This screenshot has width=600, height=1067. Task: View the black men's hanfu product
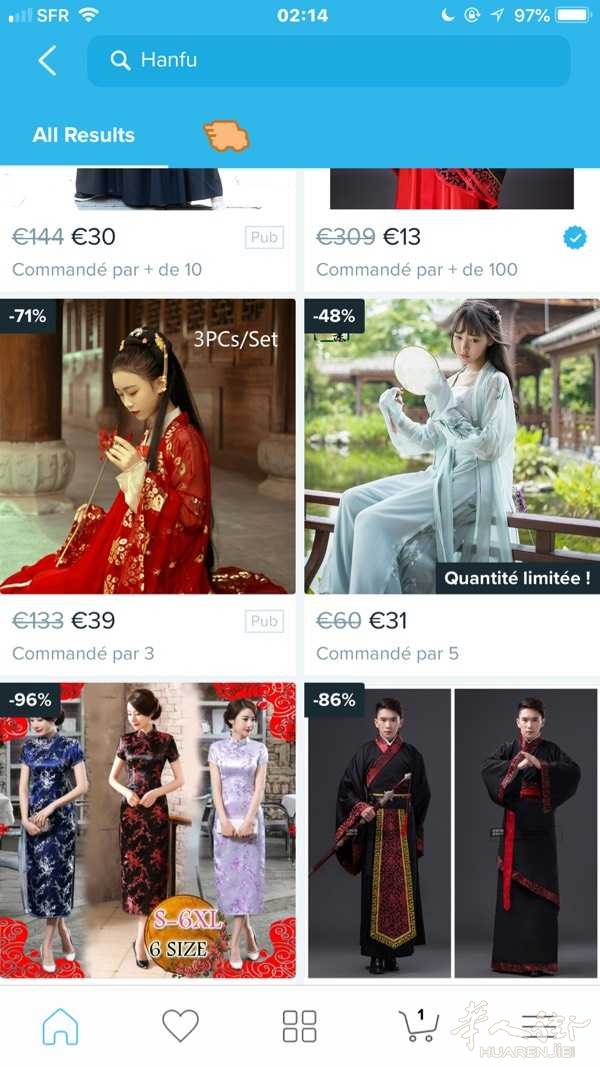(452, 830)
